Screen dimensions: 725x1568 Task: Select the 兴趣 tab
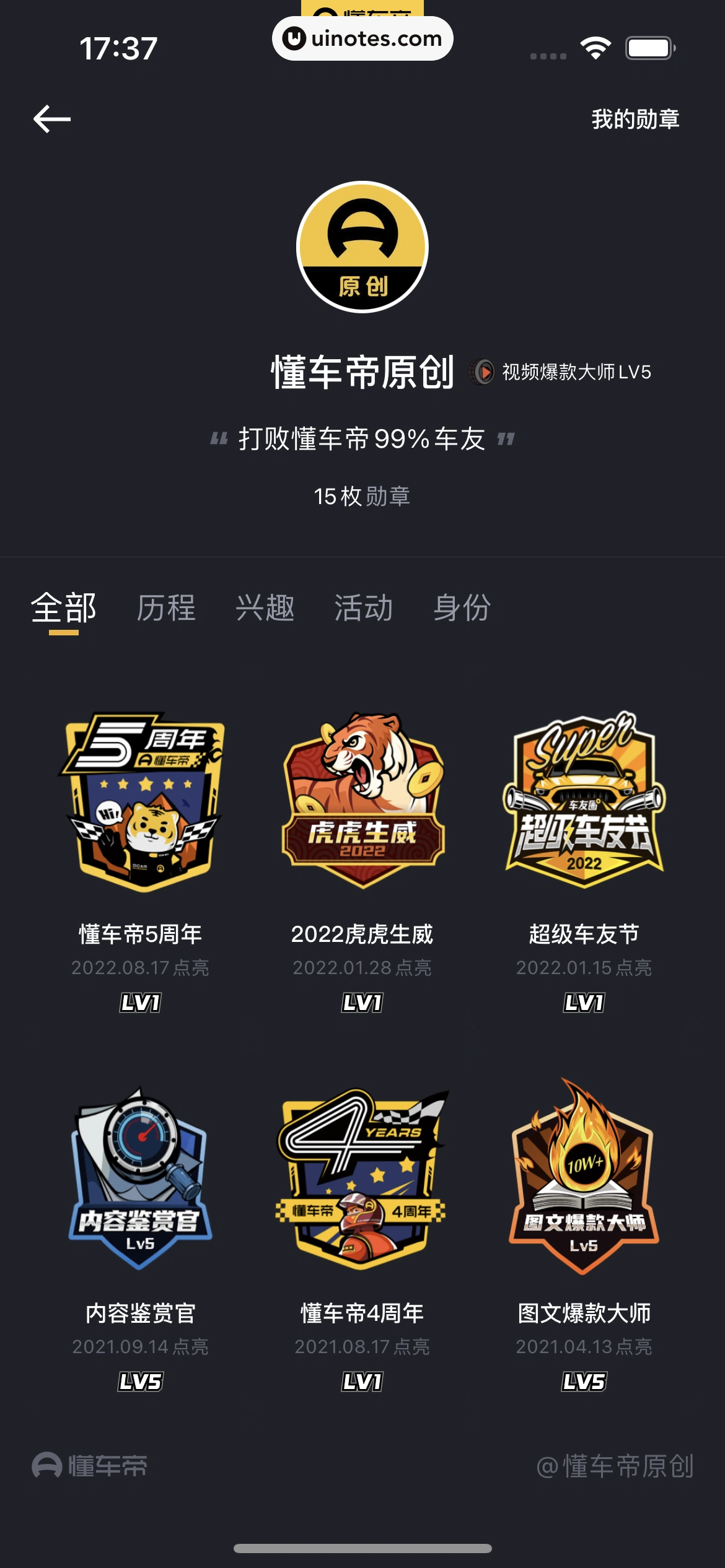coord(265,608)
